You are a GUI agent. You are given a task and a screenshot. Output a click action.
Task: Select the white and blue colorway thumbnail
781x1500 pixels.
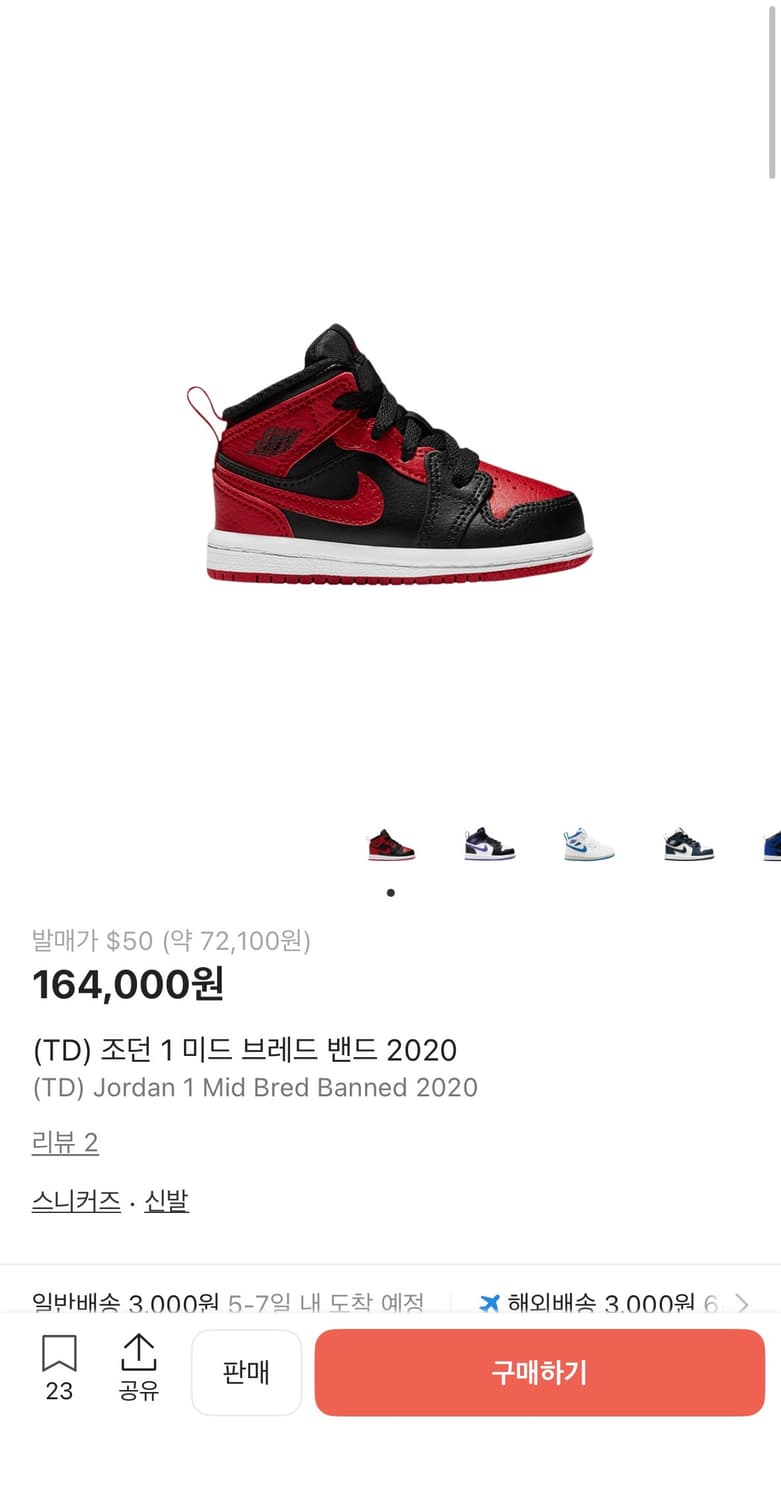[588, 843]
